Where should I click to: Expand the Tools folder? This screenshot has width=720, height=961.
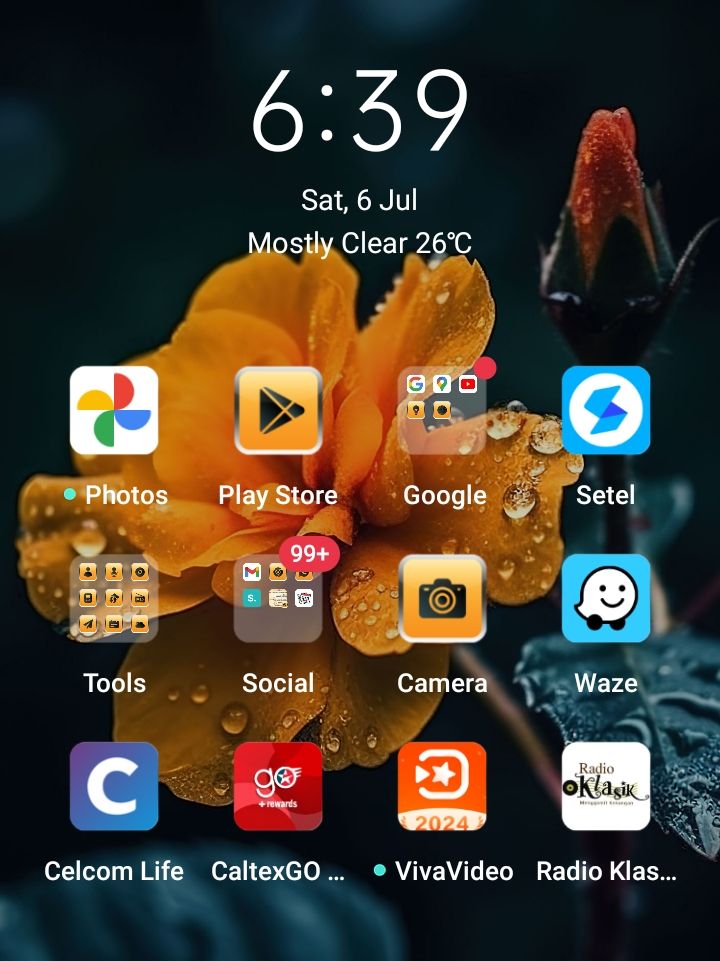114,598
